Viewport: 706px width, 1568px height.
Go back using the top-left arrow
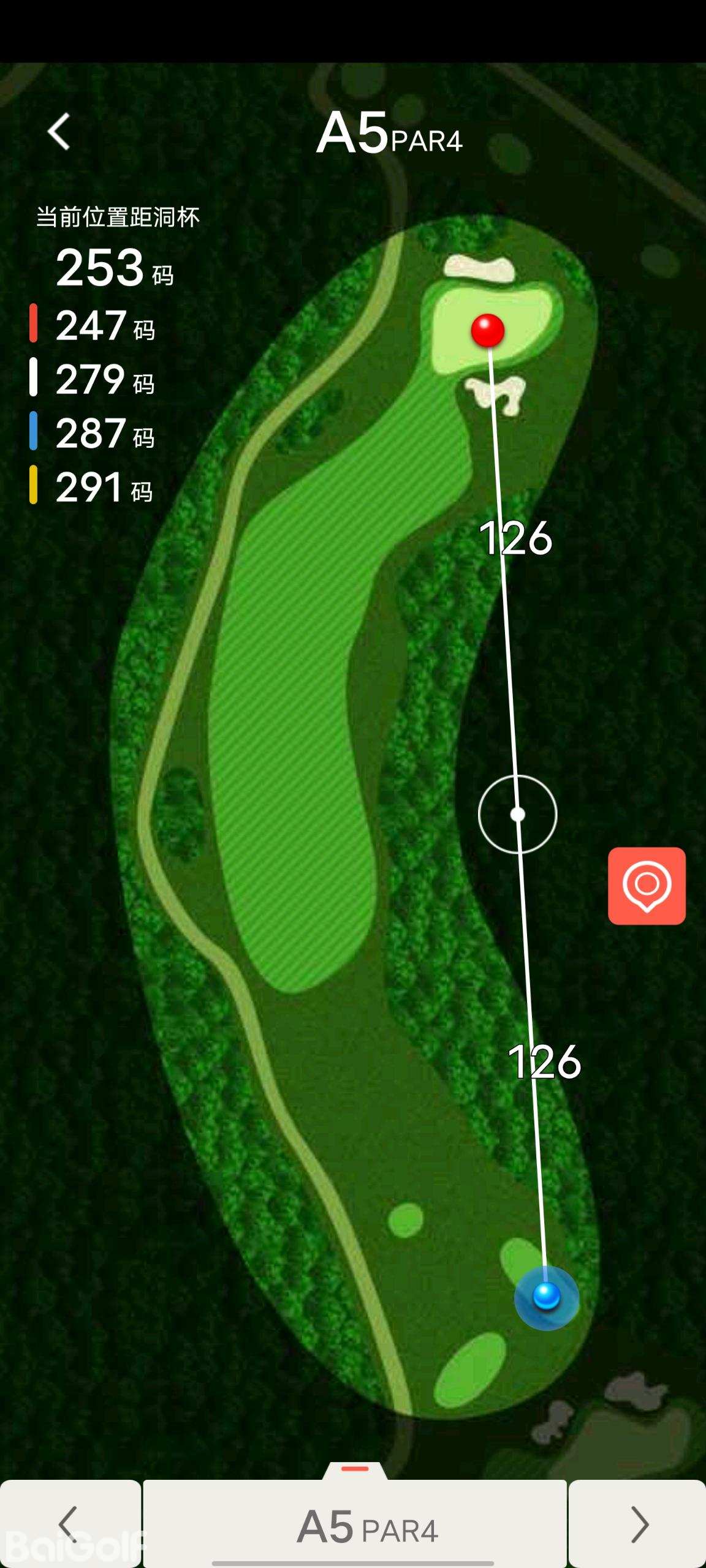coord(59,131)
